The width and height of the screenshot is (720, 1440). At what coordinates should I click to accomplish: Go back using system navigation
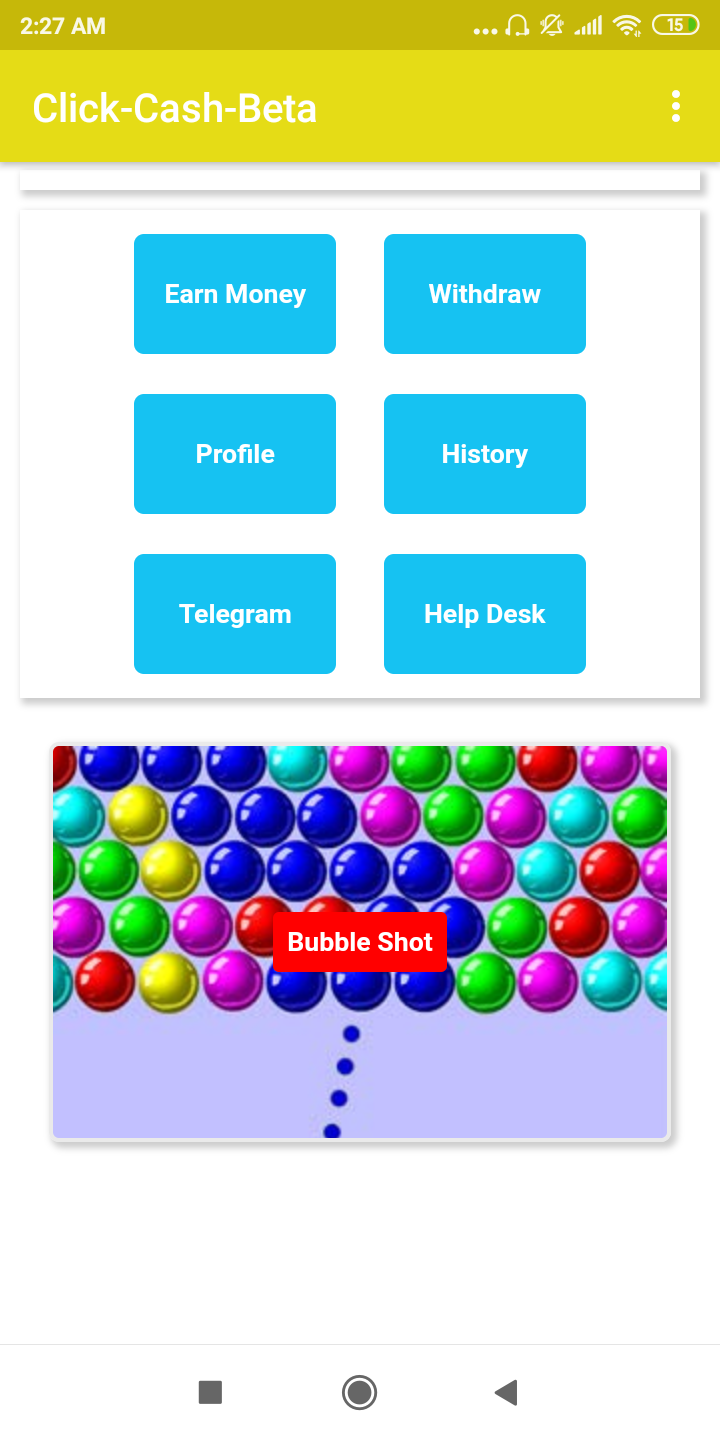(506, 1392)
